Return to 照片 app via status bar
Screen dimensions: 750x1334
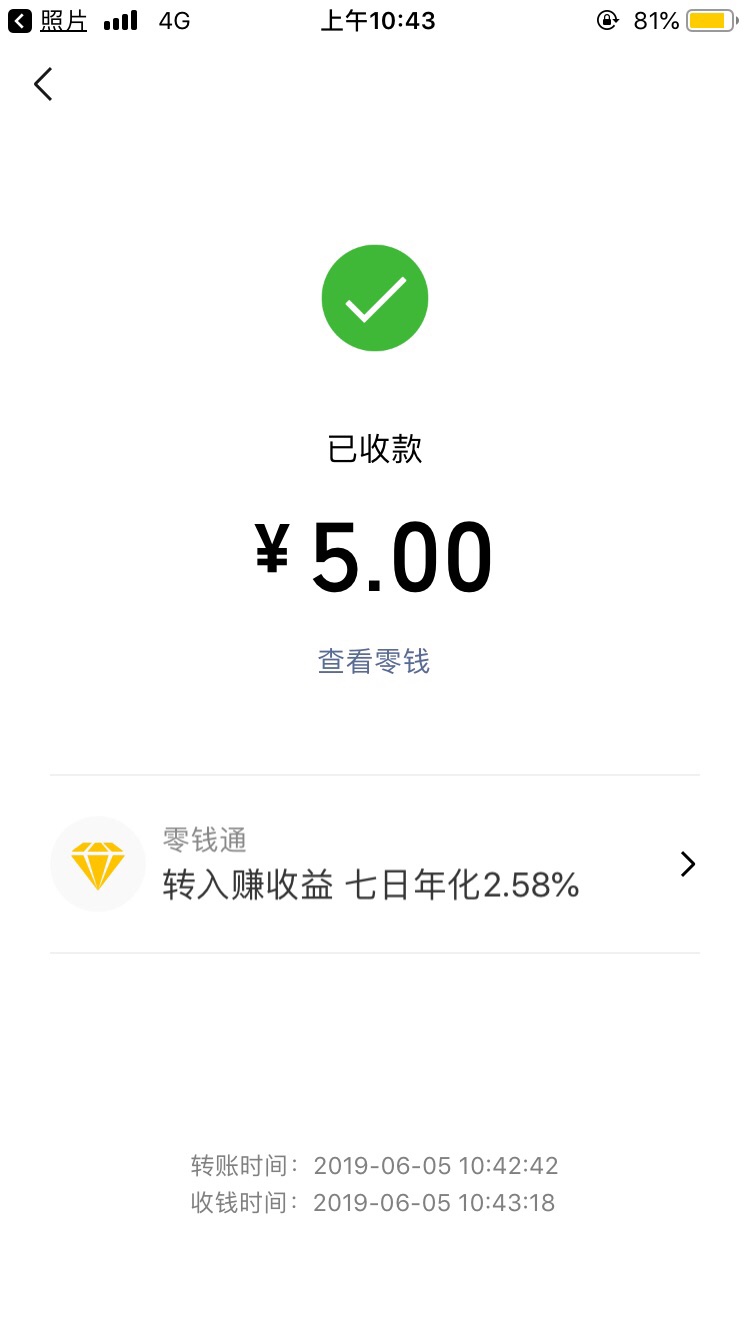click(x=48, y=20)
